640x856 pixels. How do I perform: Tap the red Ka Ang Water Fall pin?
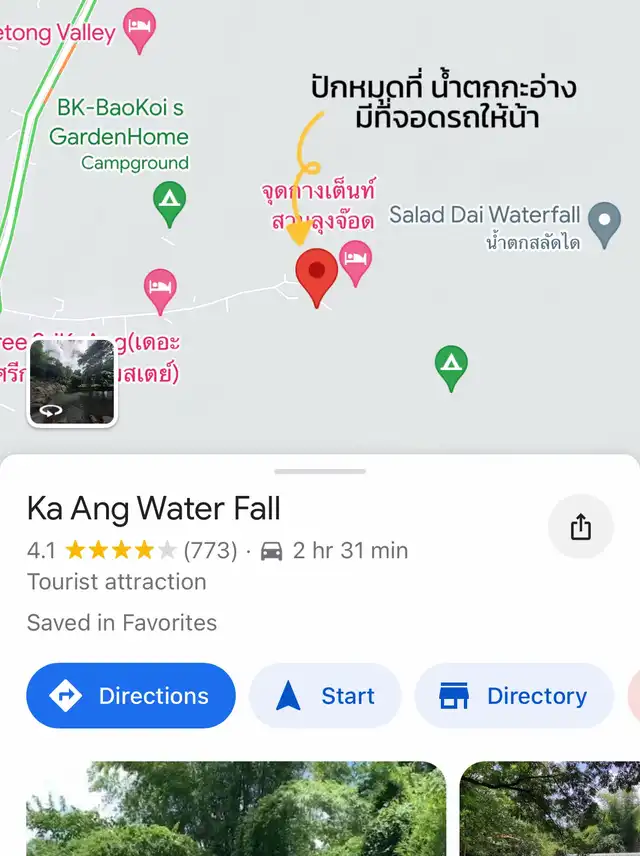tap(318, 274)
